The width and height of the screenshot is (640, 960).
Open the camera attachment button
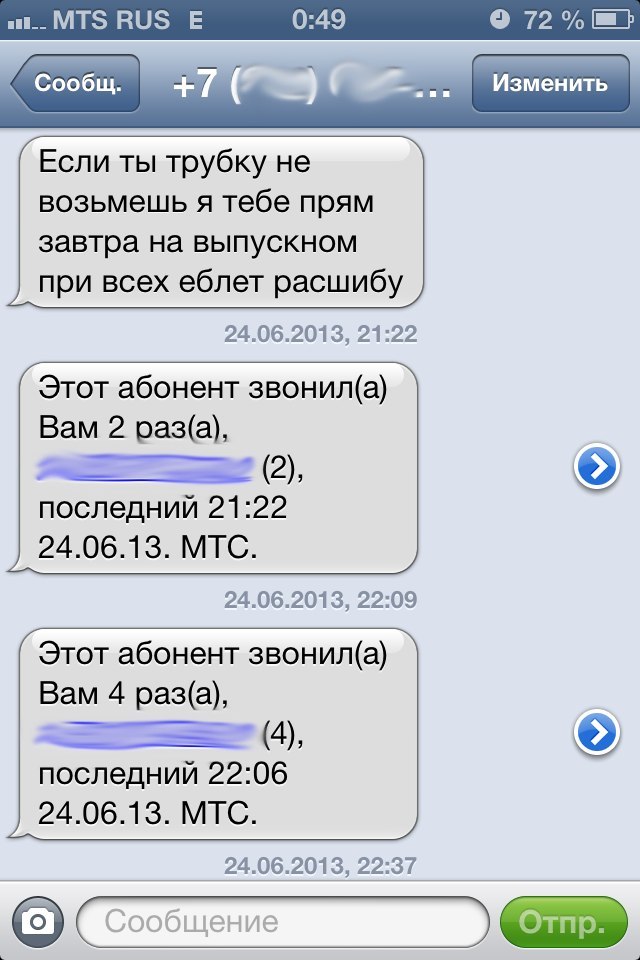pos(40,920)
